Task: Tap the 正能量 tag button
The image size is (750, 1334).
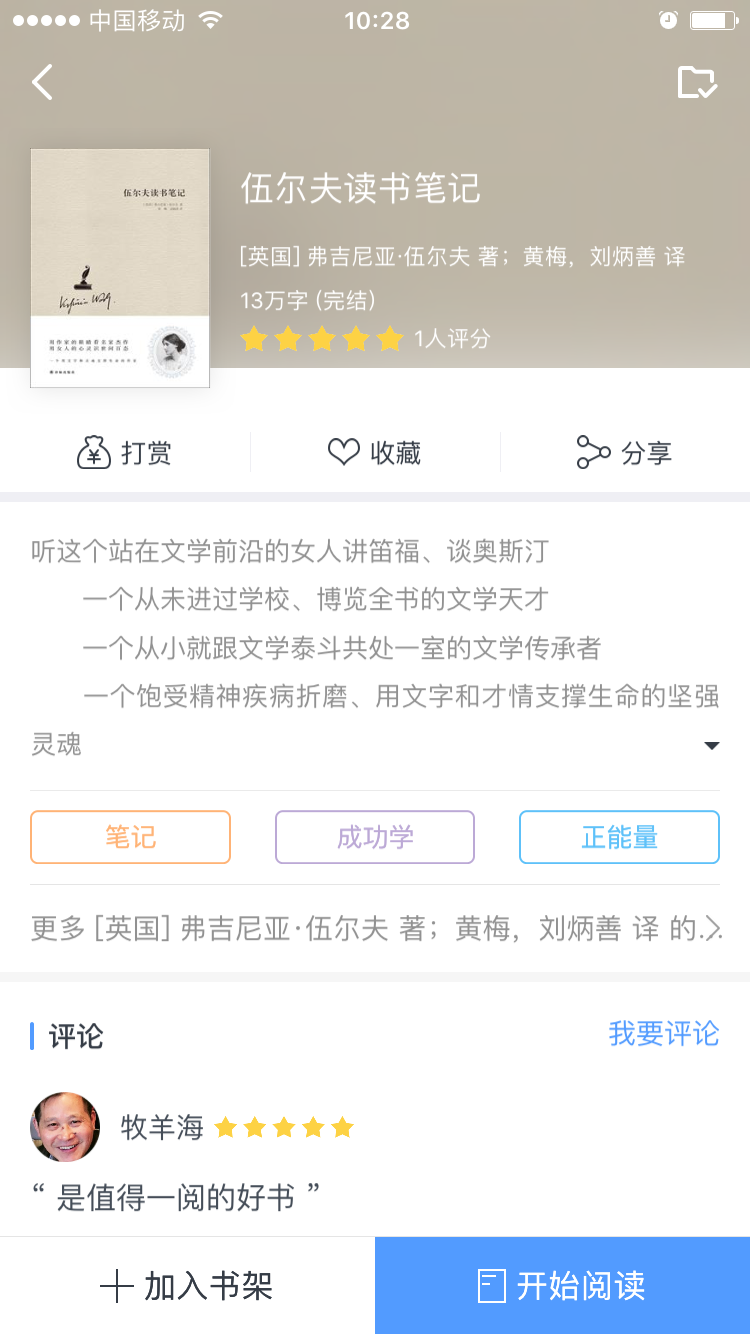Action: pos(618,837)
